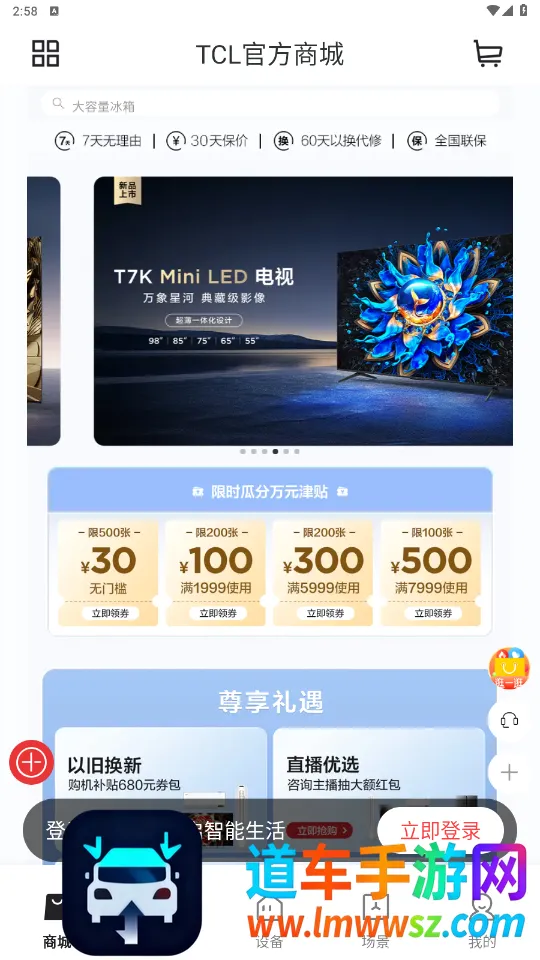Open the 以旧换新 trade-in card
The image size is (540, 960).
[160, 773]
